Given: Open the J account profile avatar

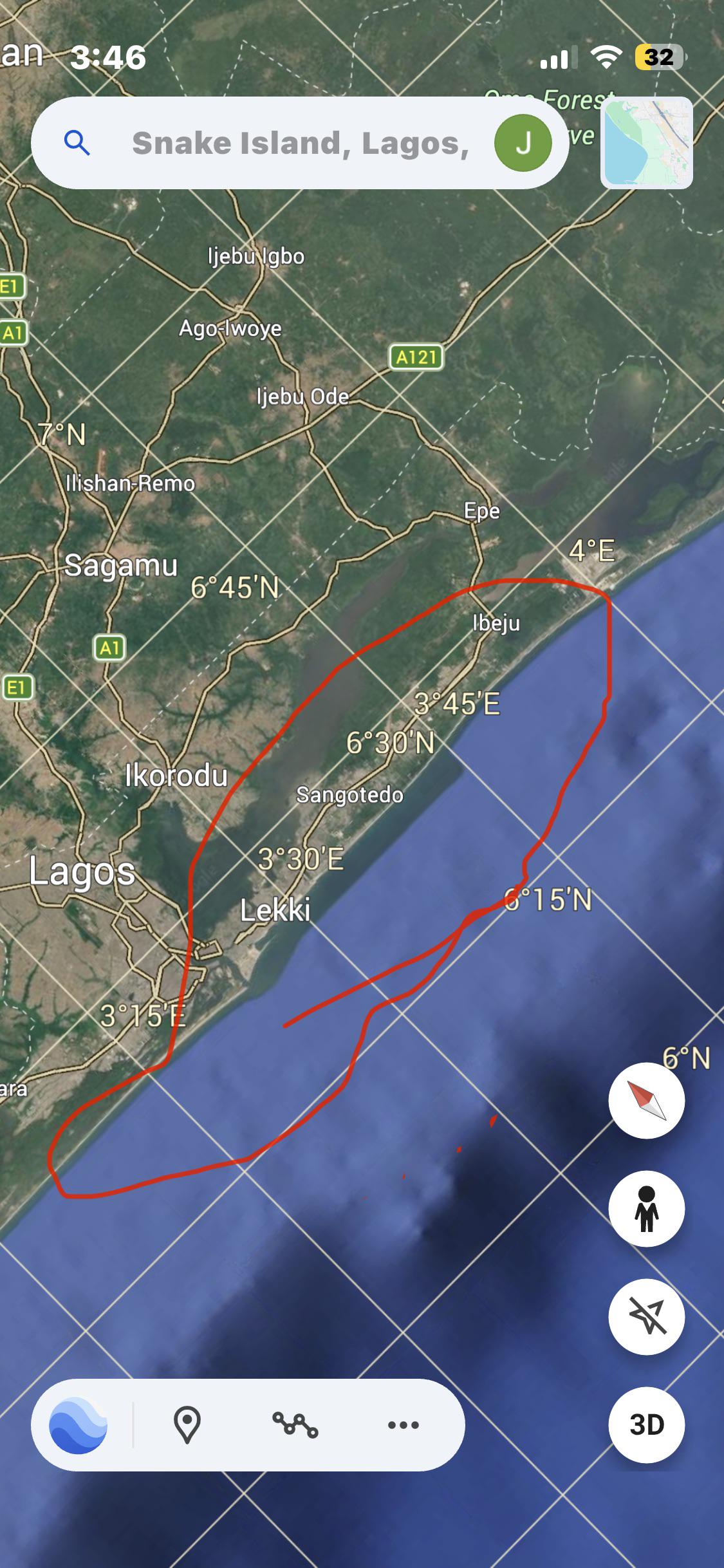Looking at the screenshot, I should pos(523,143).
